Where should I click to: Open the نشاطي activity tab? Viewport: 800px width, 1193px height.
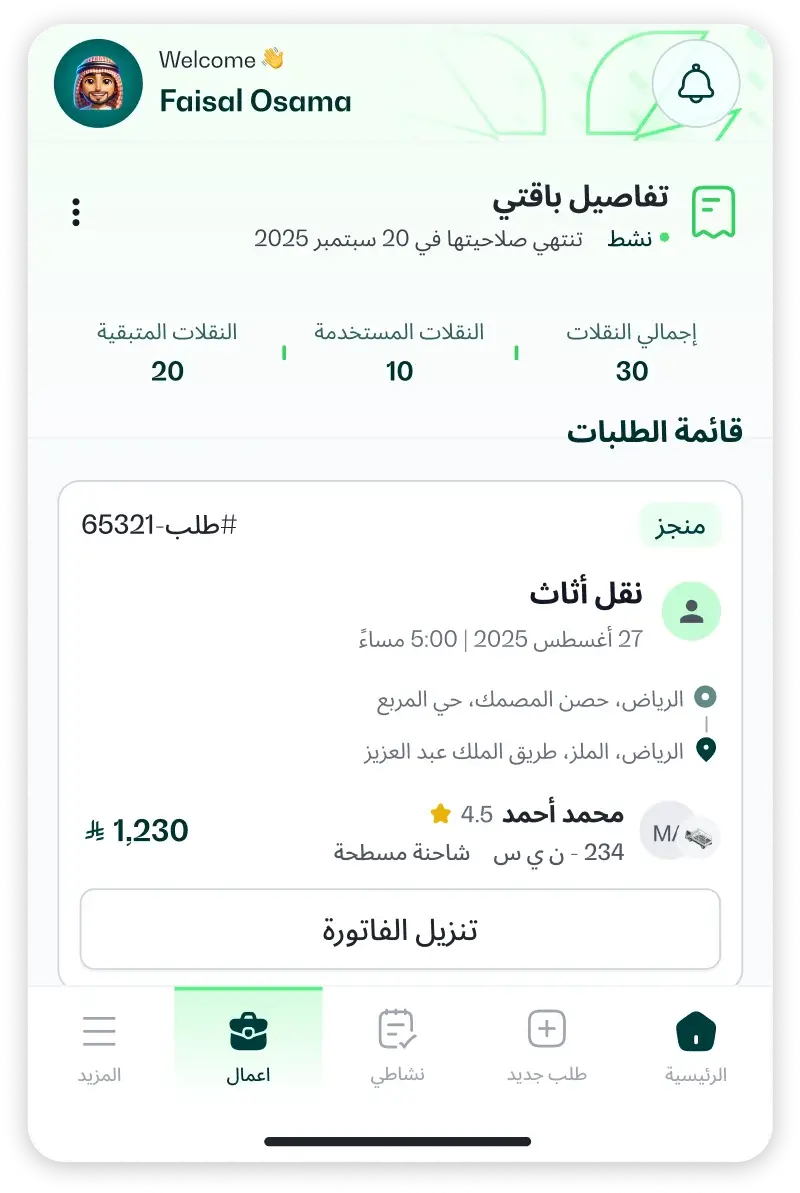pos(397,1045)
